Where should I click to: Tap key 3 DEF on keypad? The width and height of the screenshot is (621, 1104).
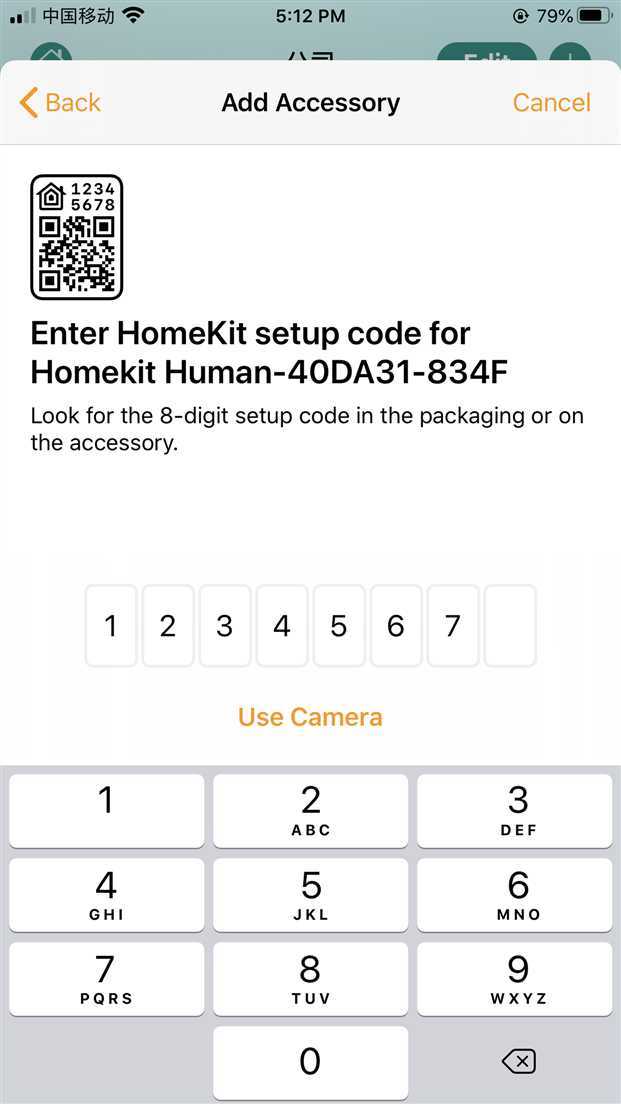517,810
